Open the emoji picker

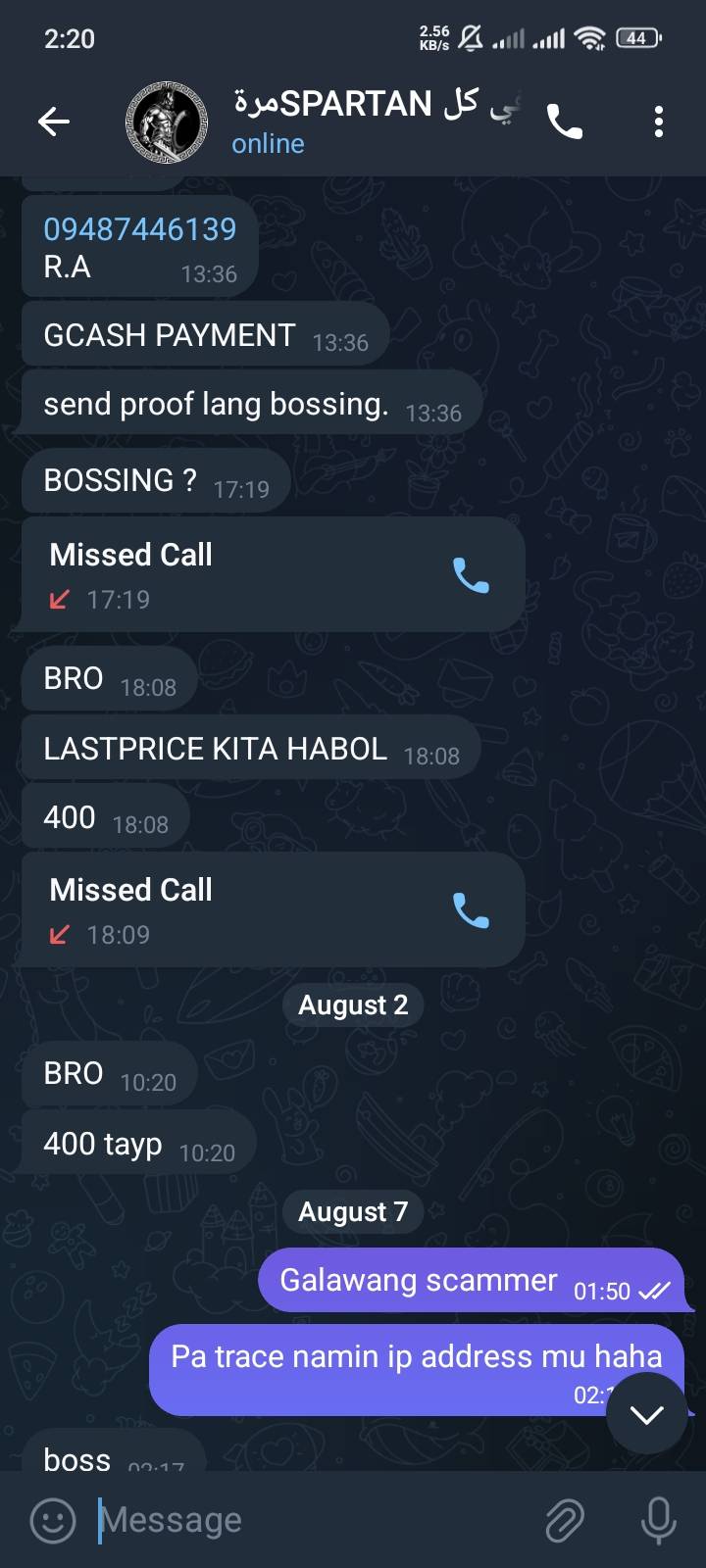click(53, 1520)
